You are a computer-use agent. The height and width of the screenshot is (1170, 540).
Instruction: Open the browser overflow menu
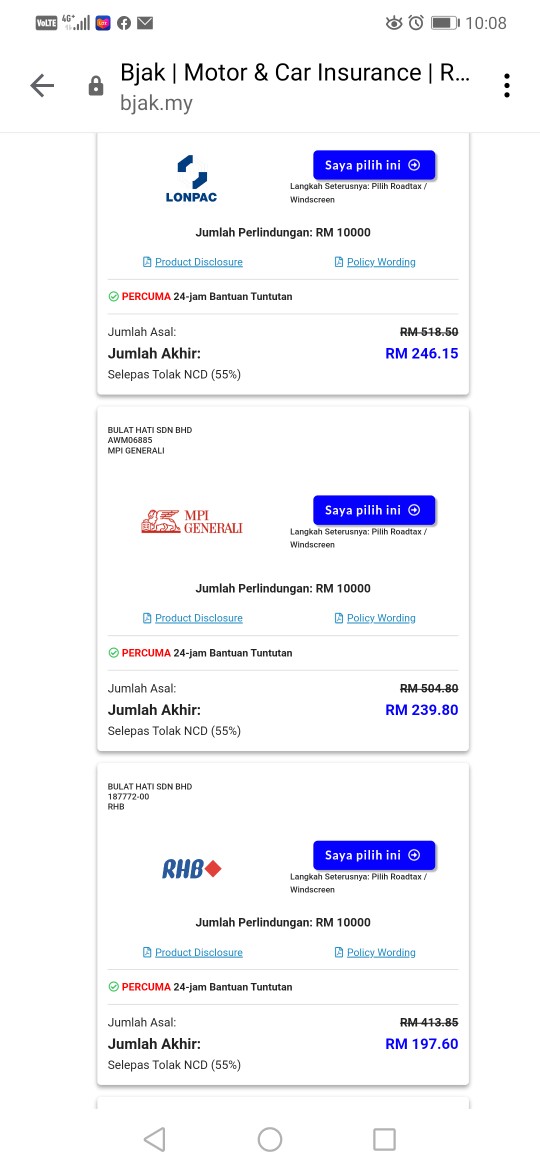pos(506,86)
